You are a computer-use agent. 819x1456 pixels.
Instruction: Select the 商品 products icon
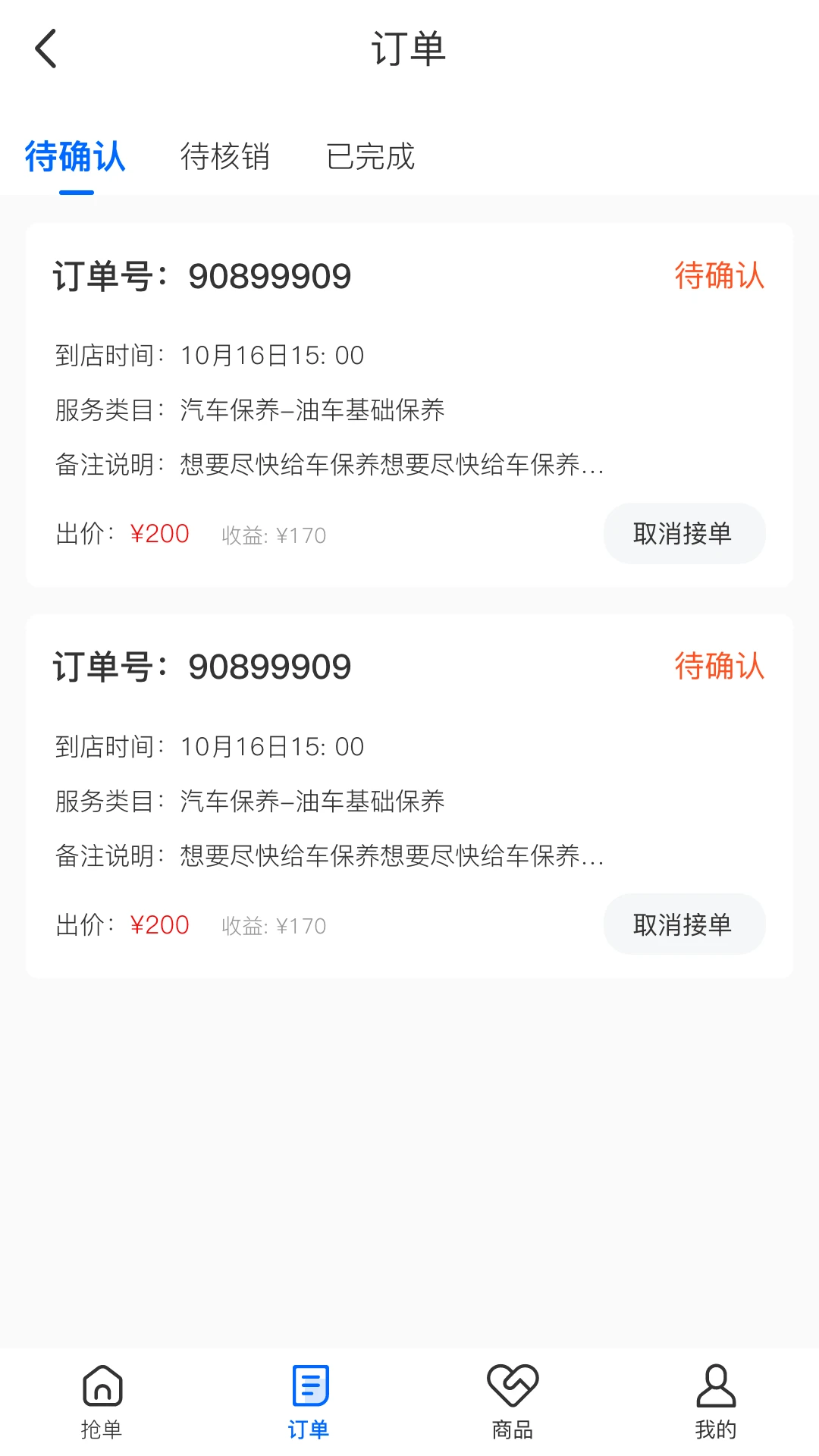pos(512,1399)
